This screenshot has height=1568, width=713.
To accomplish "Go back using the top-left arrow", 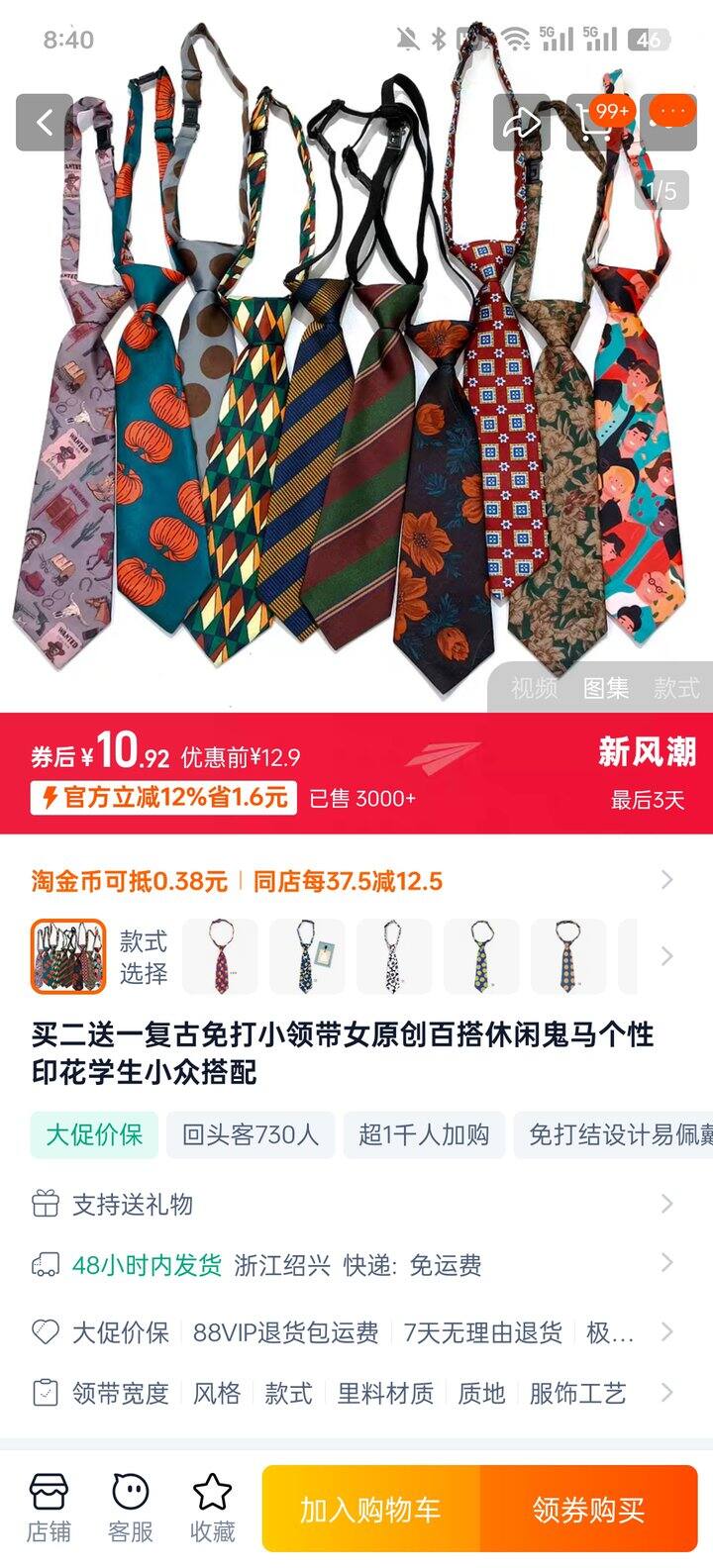I will pyautogui.click(x=45, y=123).
